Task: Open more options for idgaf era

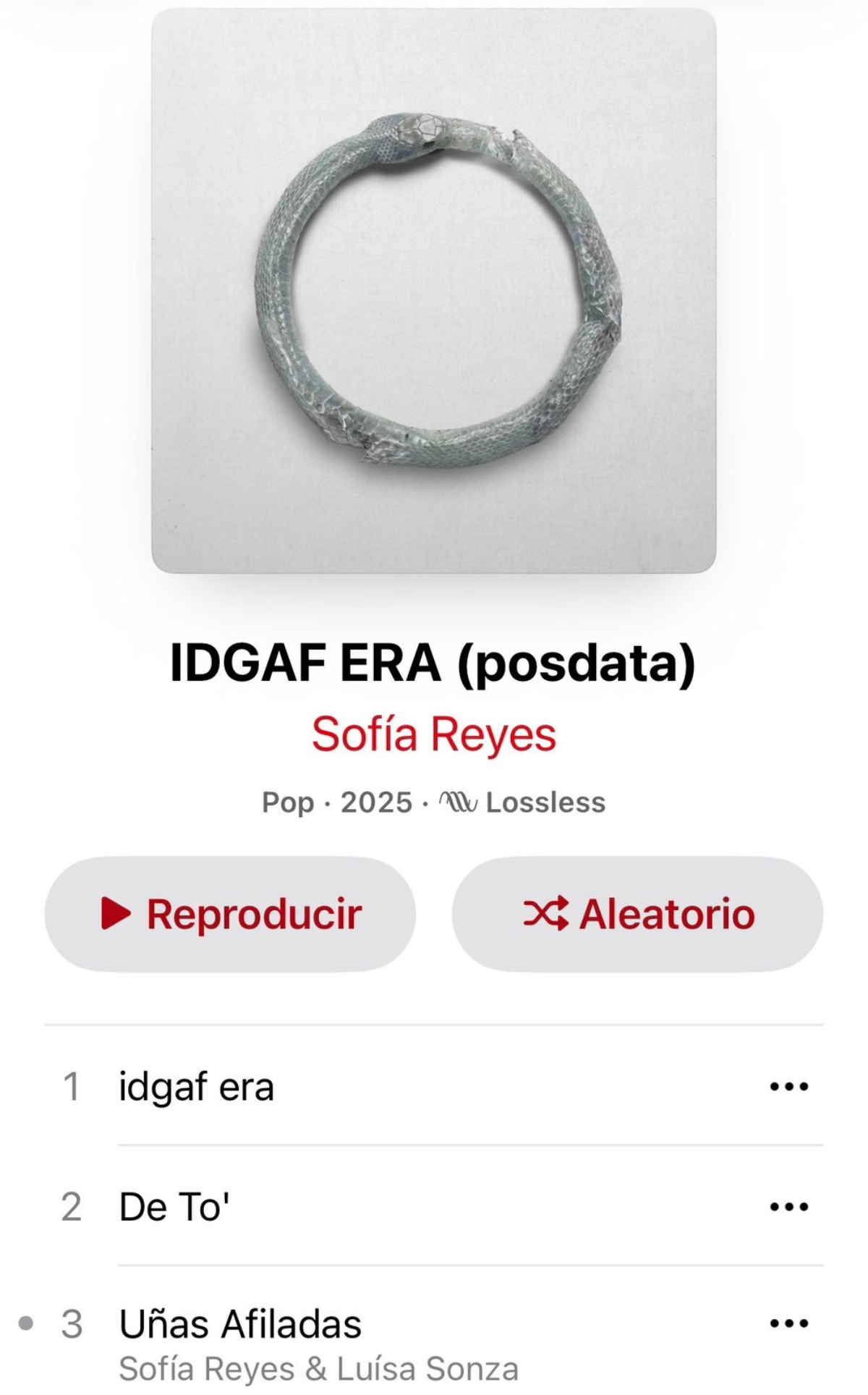Action: 788,1086
